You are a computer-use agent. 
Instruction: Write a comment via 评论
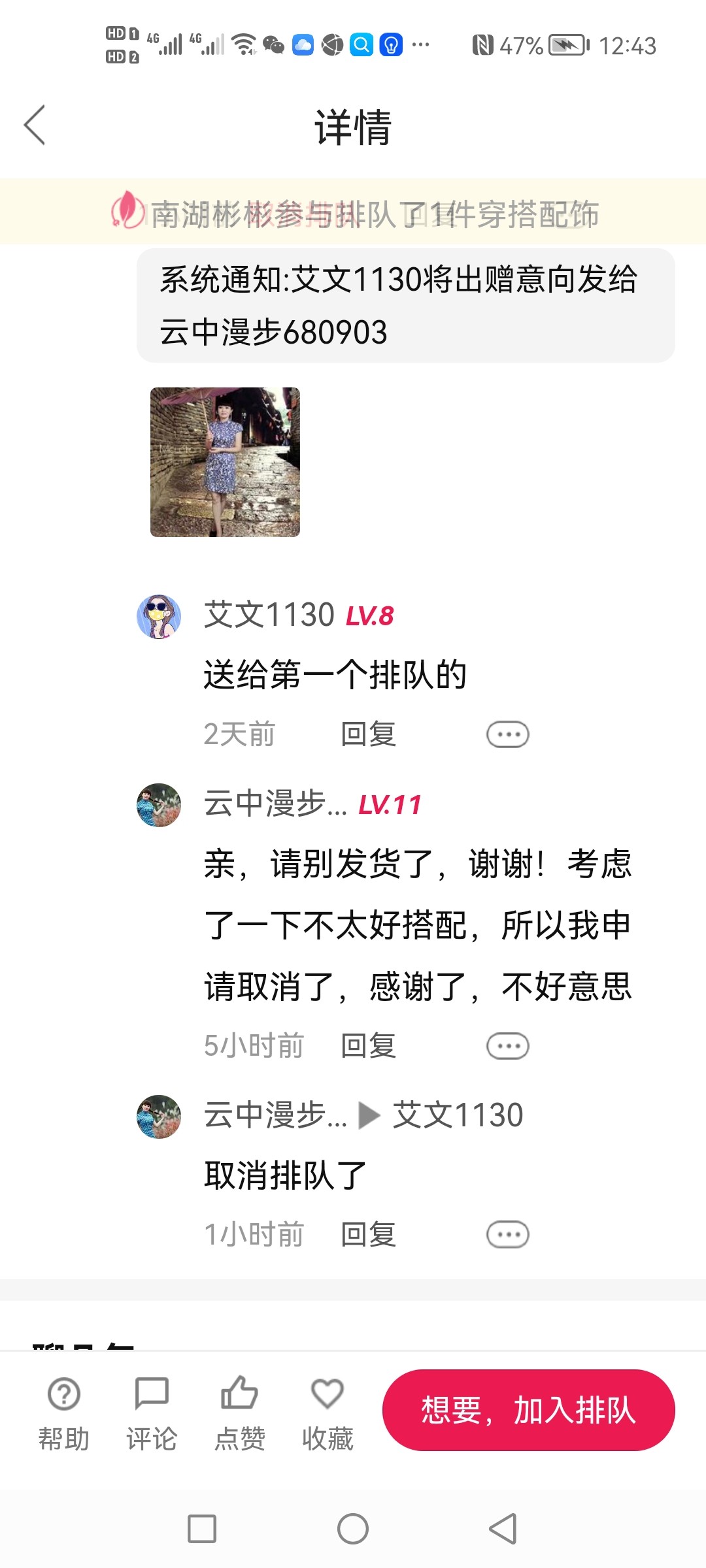click(152, 1410)
